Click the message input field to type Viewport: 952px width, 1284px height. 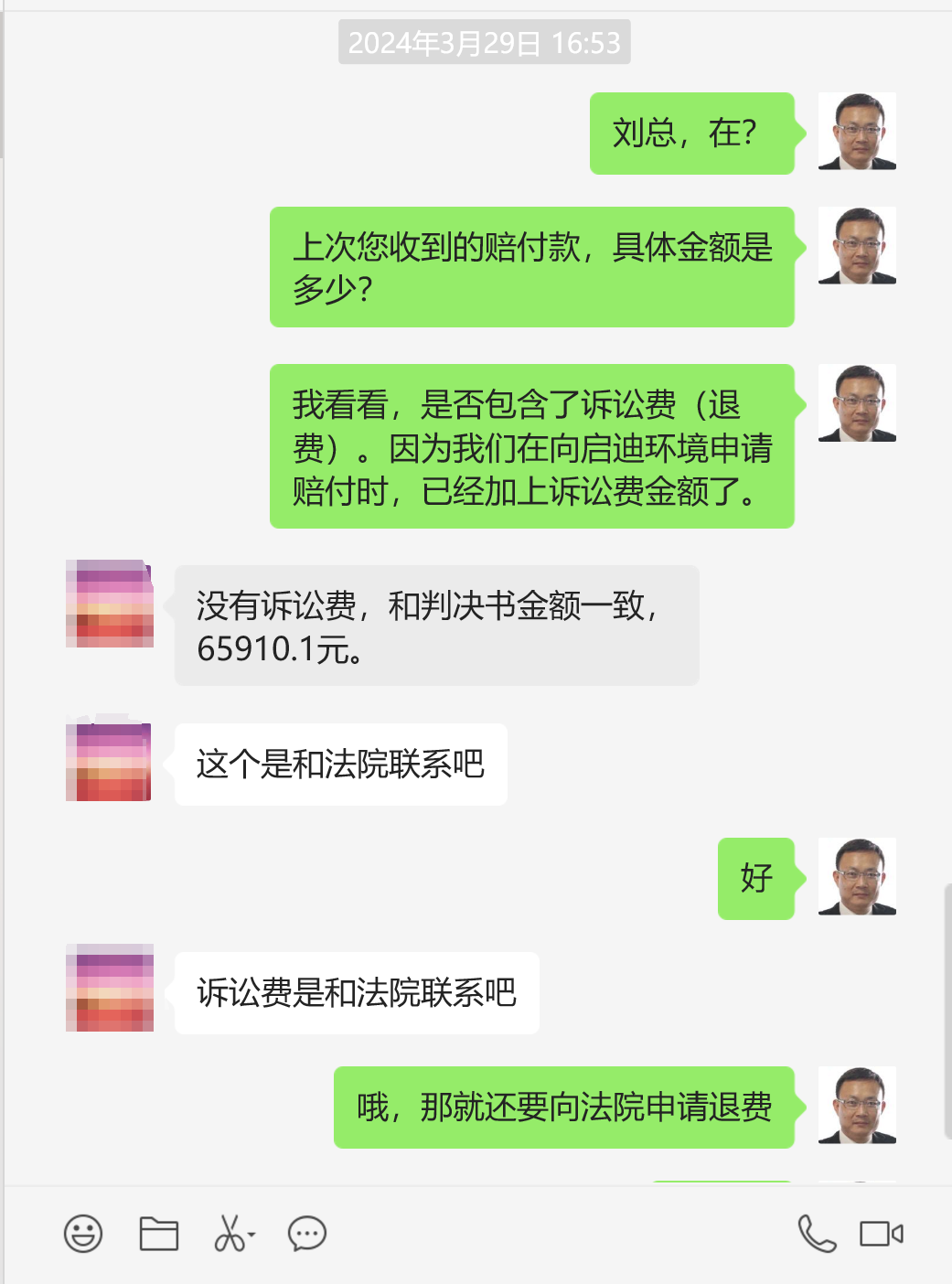476,1276
